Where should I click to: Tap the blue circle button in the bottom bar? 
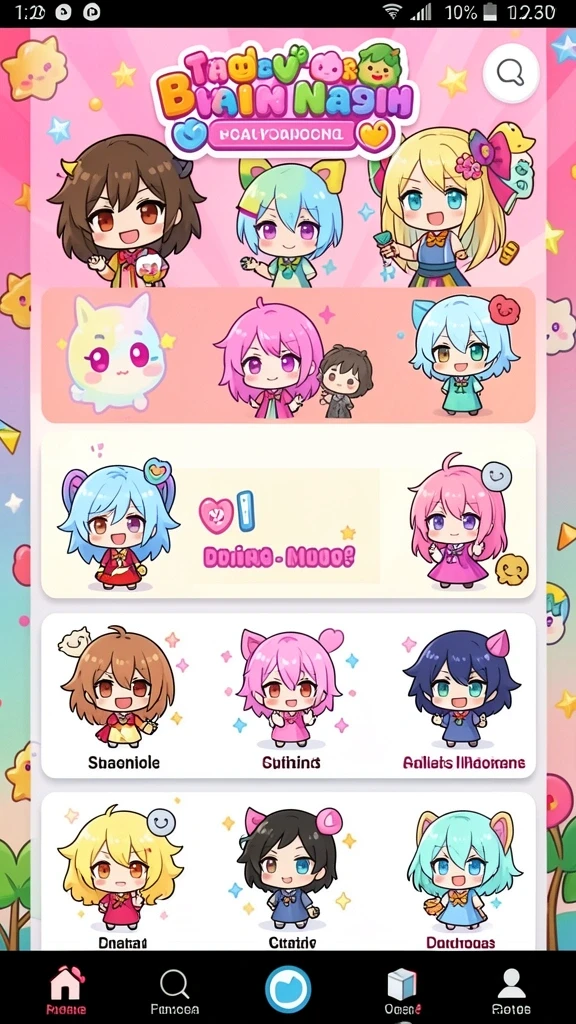[288, 989]
